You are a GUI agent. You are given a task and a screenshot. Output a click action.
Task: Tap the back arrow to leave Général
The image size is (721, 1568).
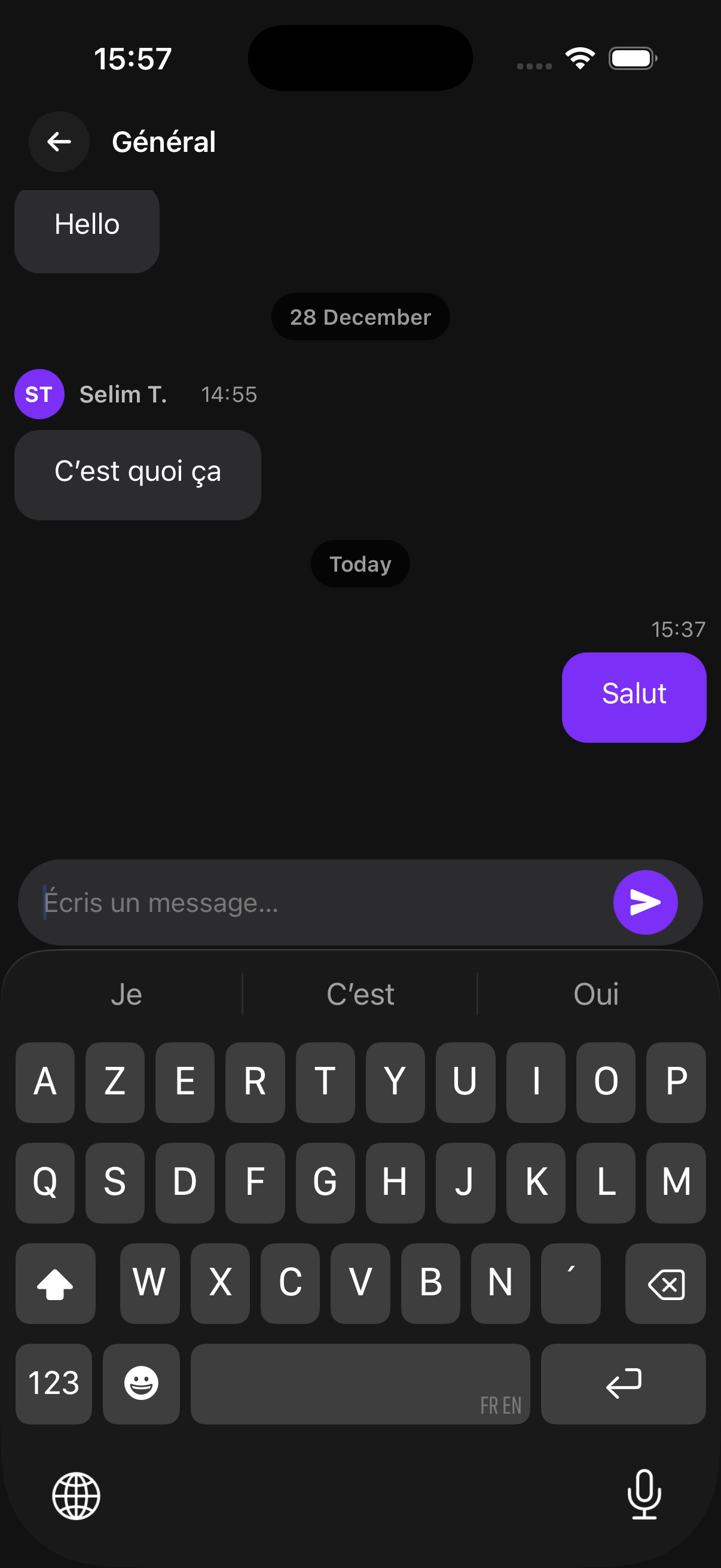tap(58, 142)
